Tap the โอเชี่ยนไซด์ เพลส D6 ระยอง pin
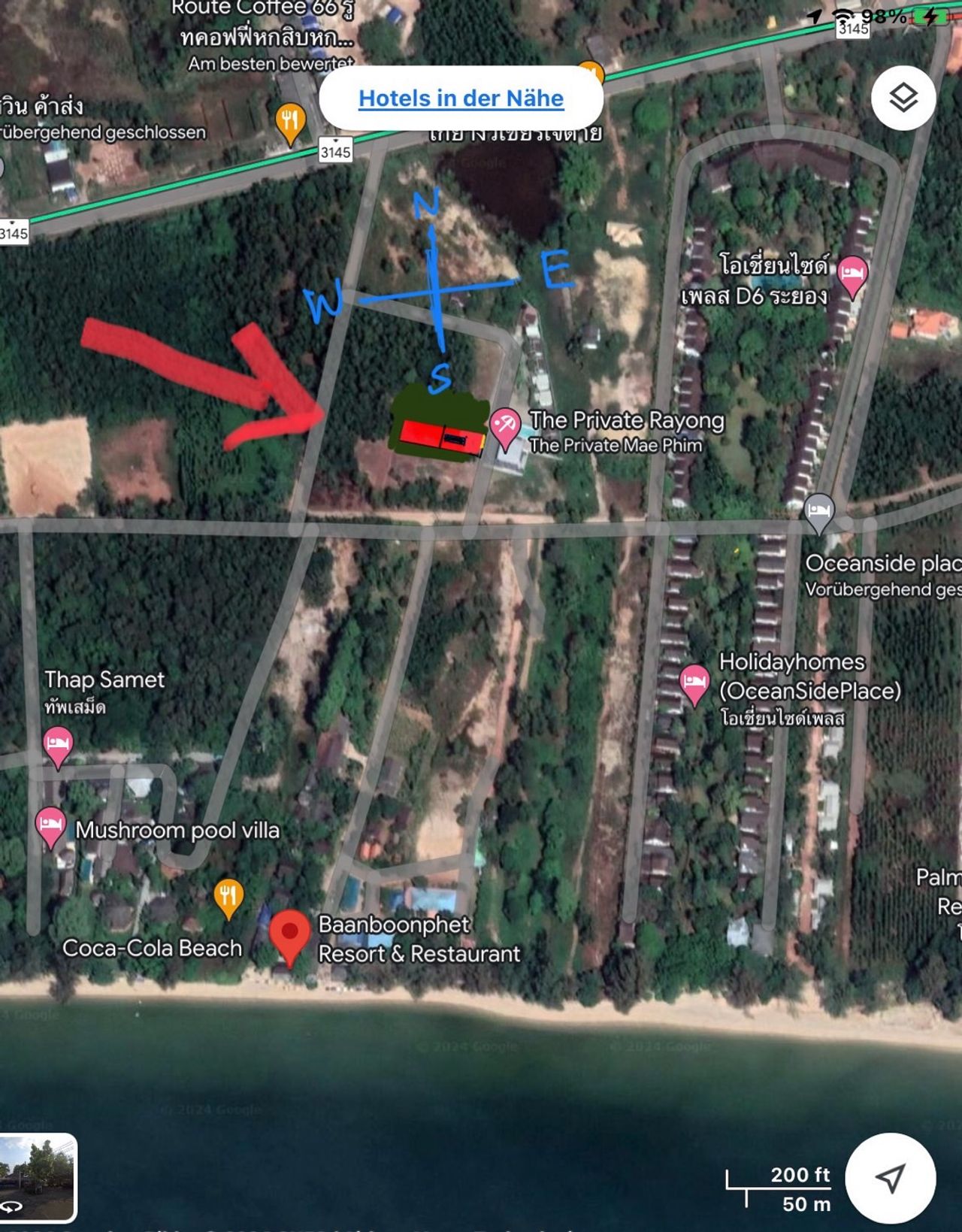The image size is (962, 1232). click(x=852, y=274)
